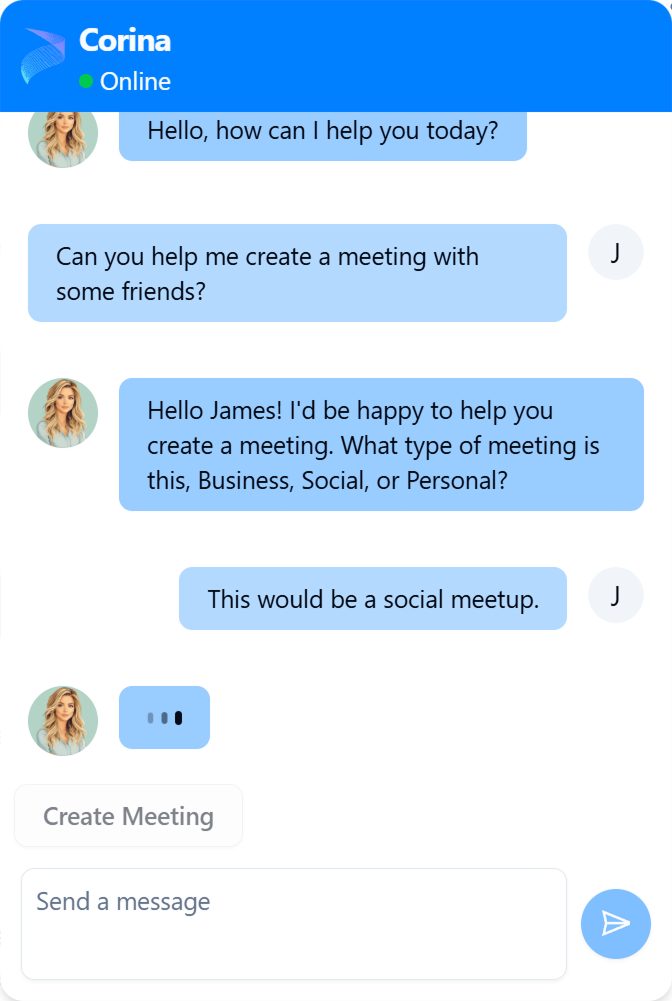Send the message with the paper plane
Image resolution: width=672 pixels, height=1001 pixels.
[615, 923]
